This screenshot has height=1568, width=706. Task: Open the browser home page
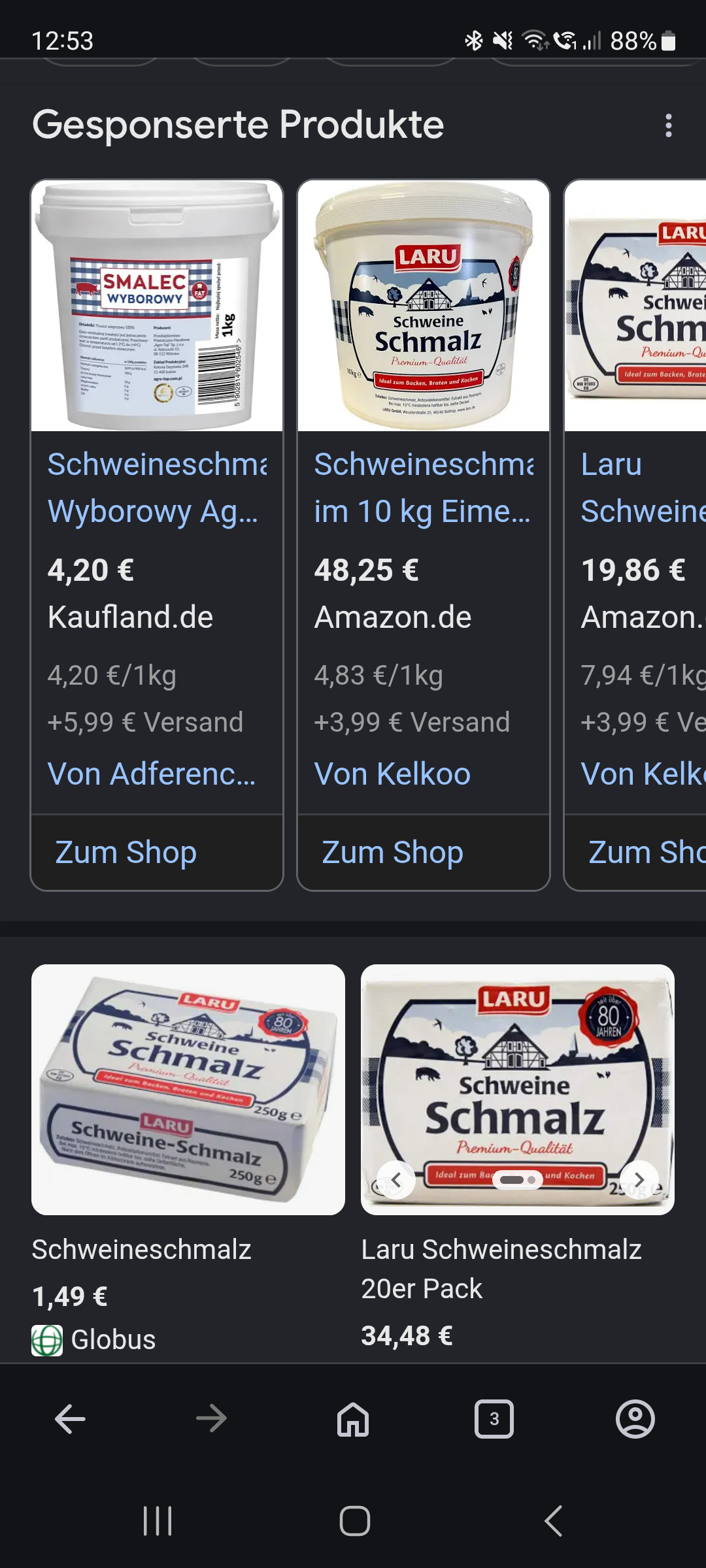(x=353, y=1419)
